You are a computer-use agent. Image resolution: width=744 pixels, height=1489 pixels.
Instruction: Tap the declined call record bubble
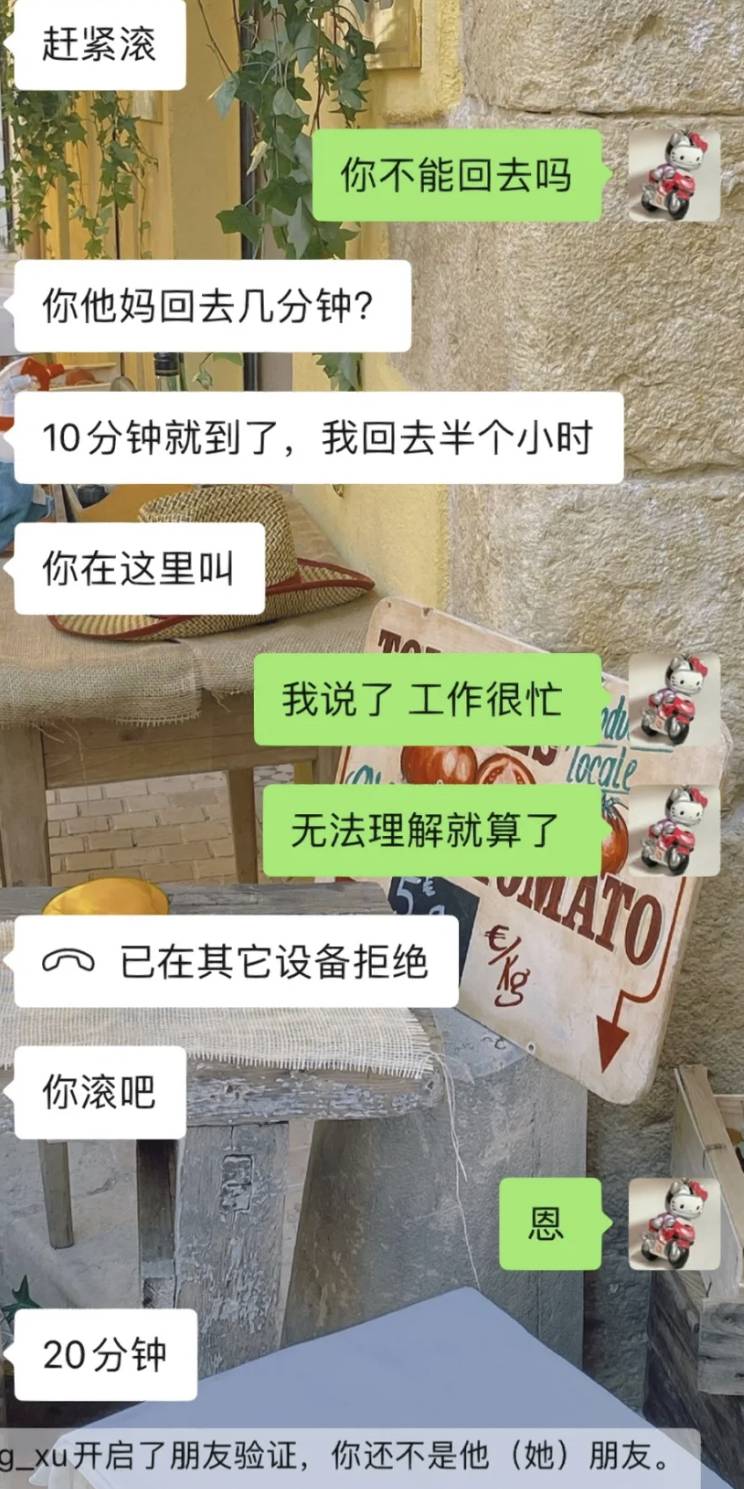(237, 961)
